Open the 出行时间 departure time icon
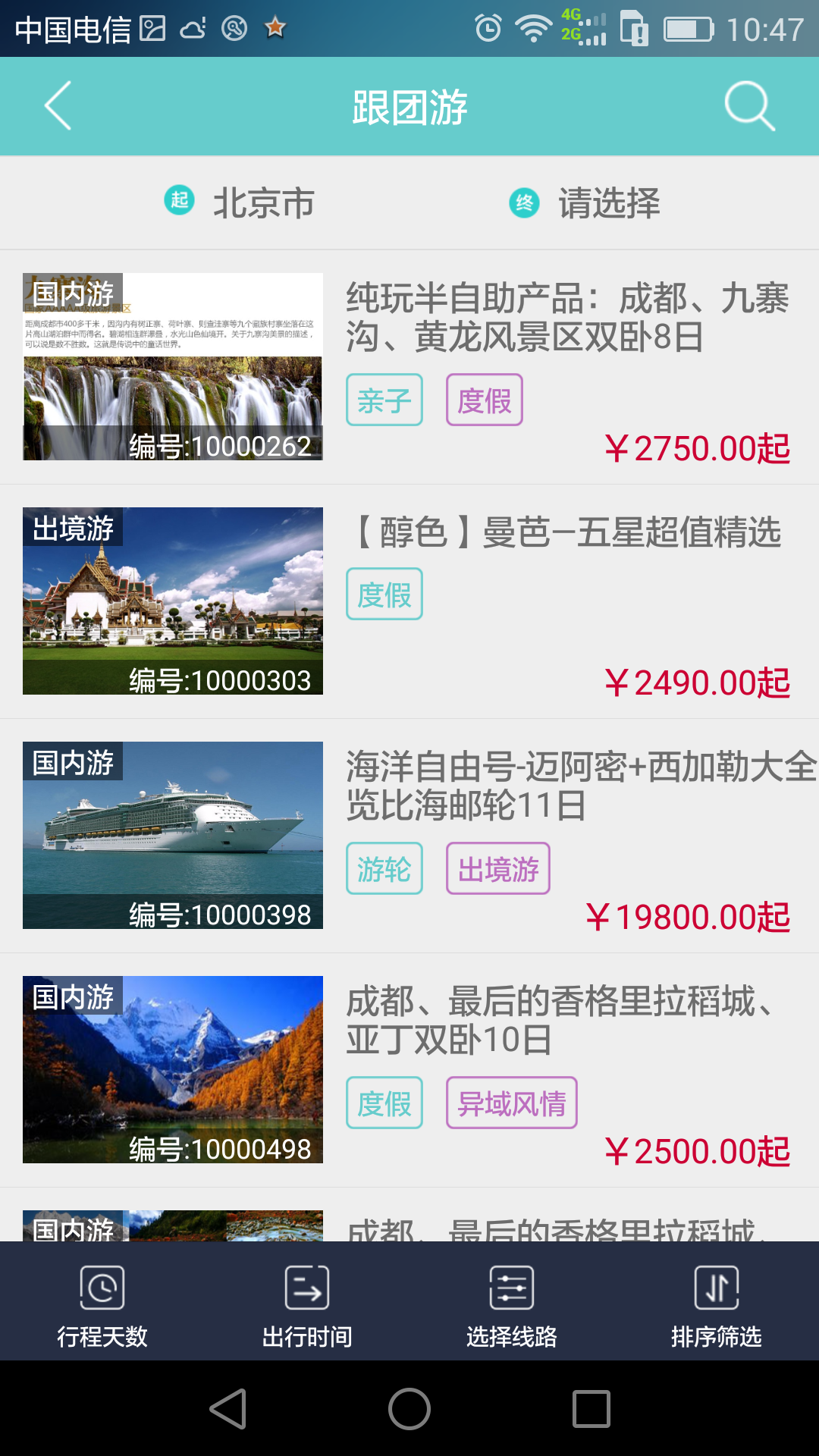 coord(306,1287)
